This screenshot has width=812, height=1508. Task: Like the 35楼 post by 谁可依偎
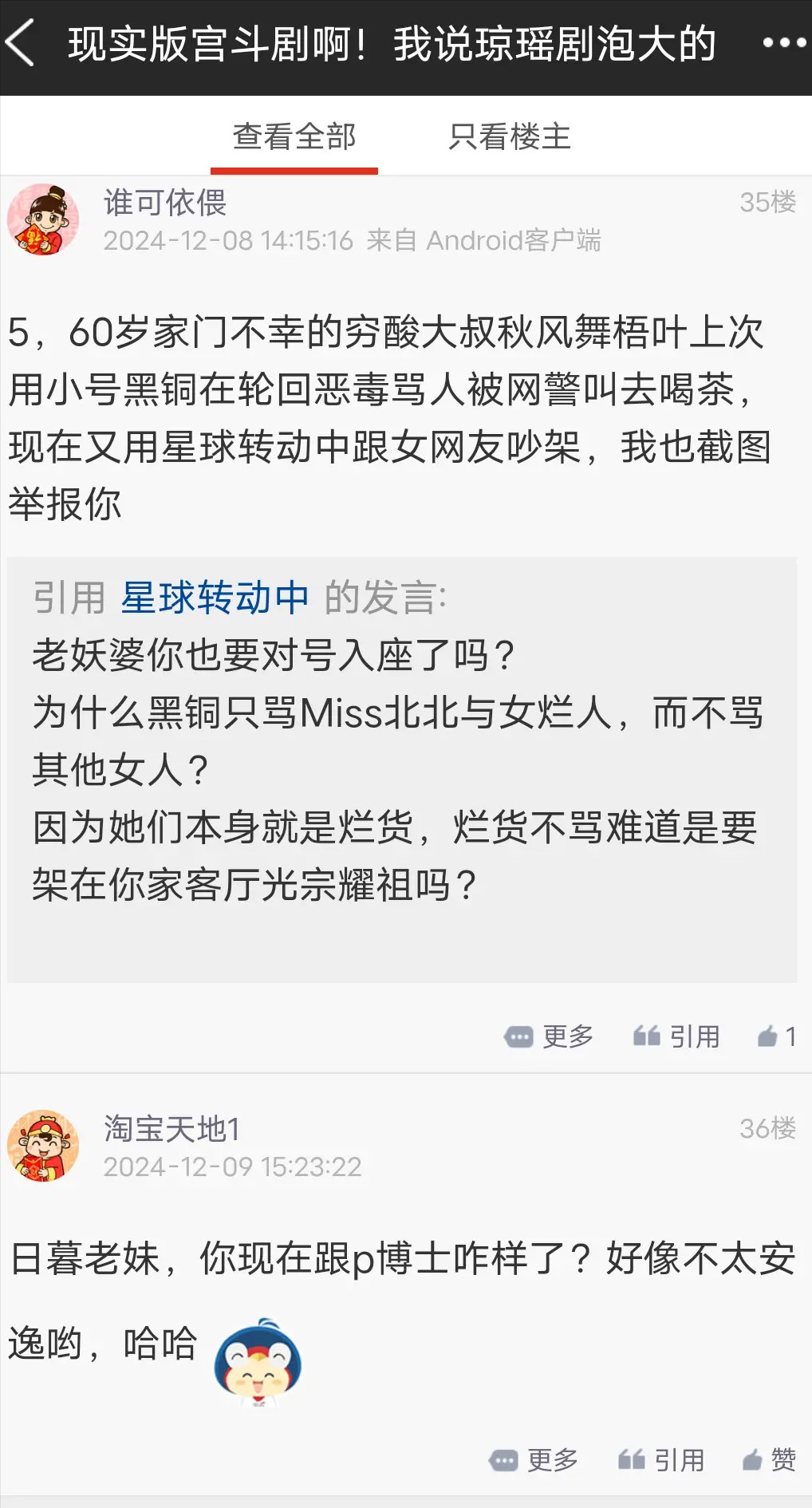click(x=777, y=1036)
